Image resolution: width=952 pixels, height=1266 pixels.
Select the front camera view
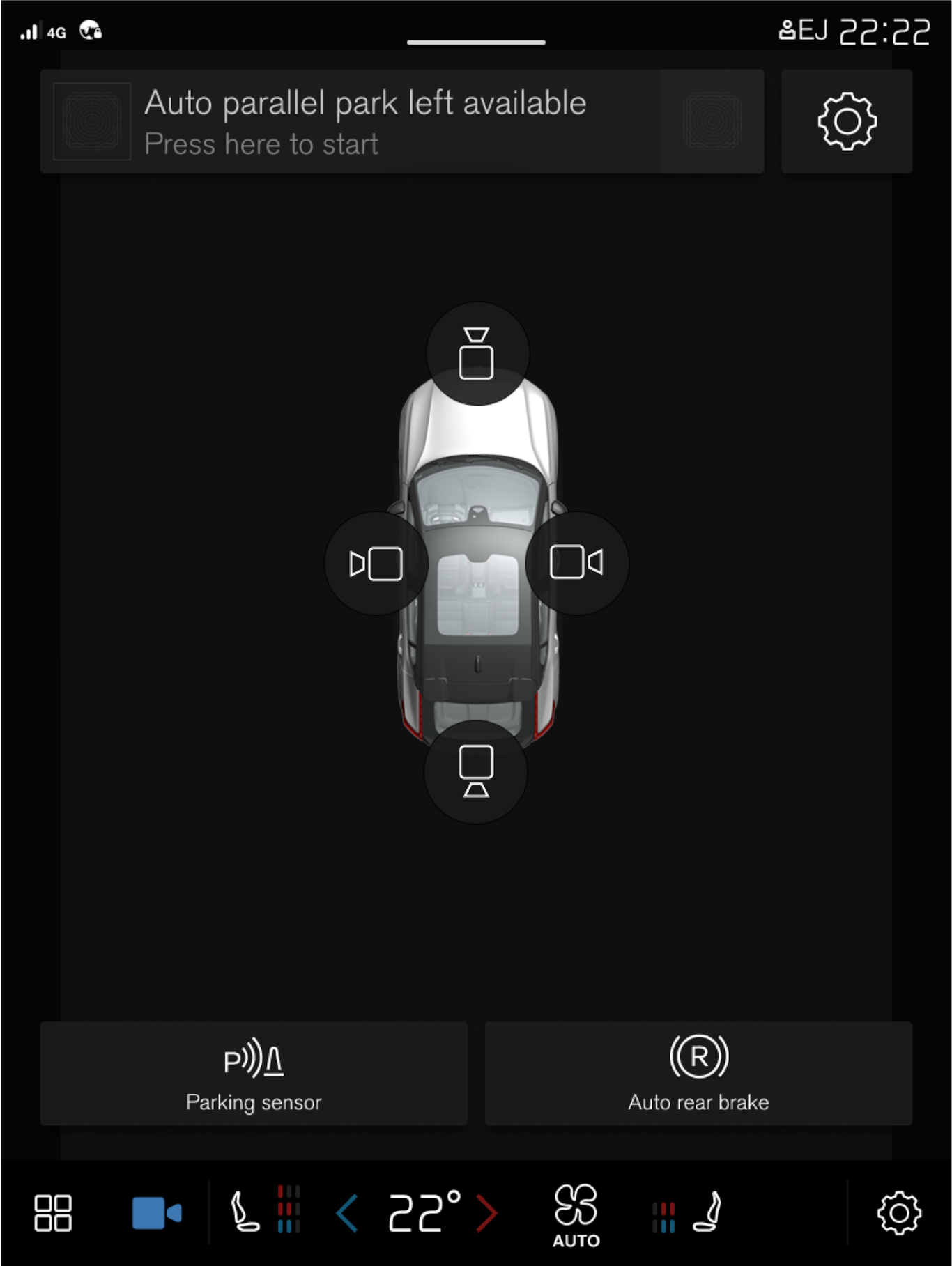tap(477, 354)
